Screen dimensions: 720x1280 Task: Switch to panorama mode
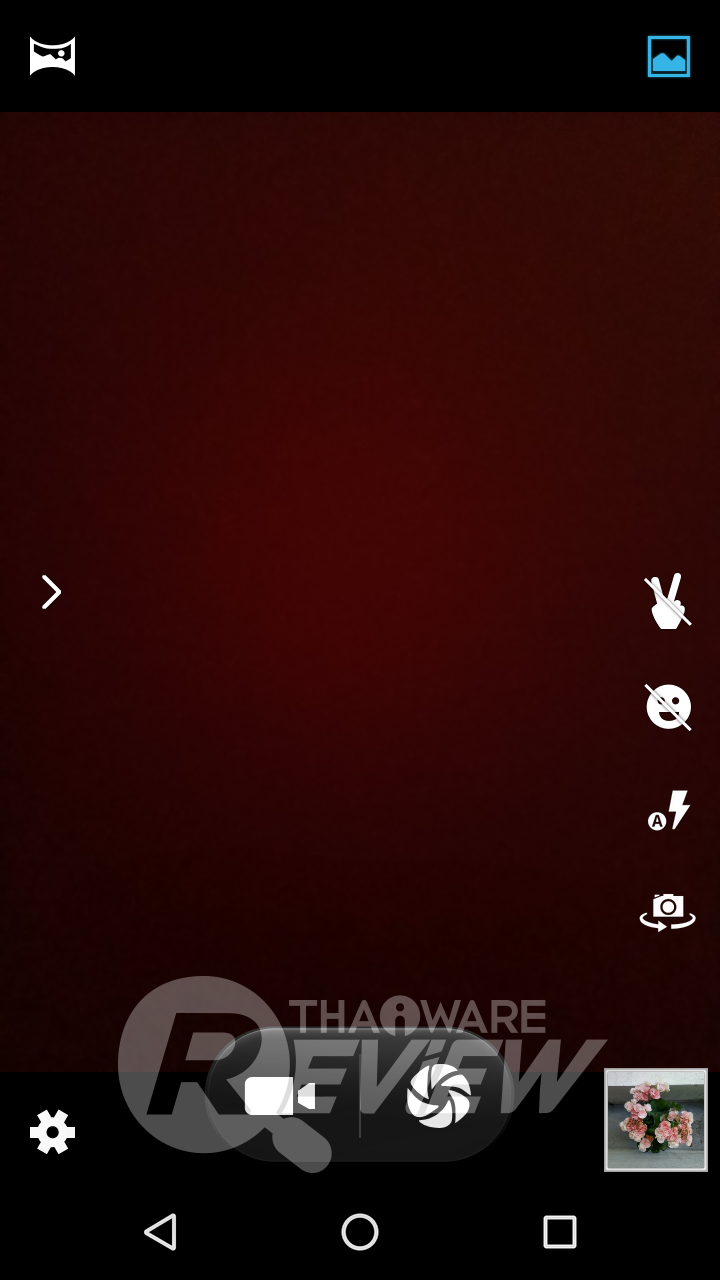pos(53,57)
